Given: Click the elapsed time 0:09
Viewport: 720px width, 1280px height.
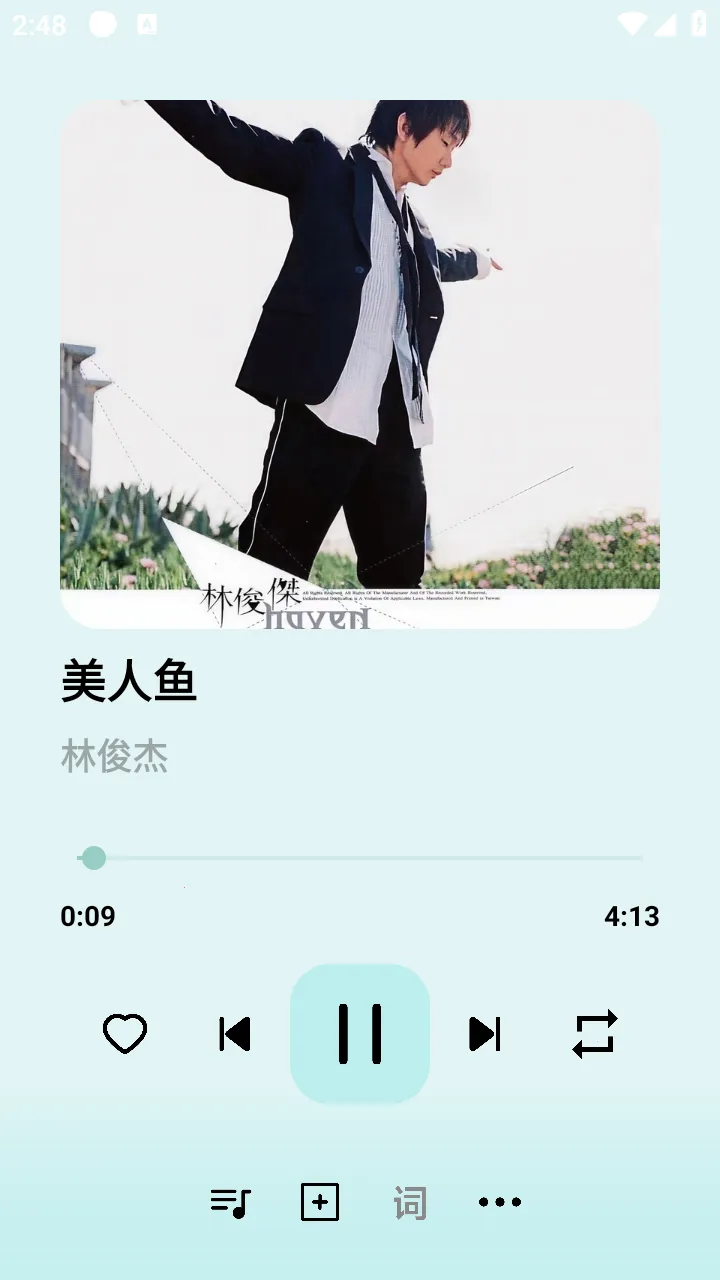Looking at the screenshot, I should 88,916.
